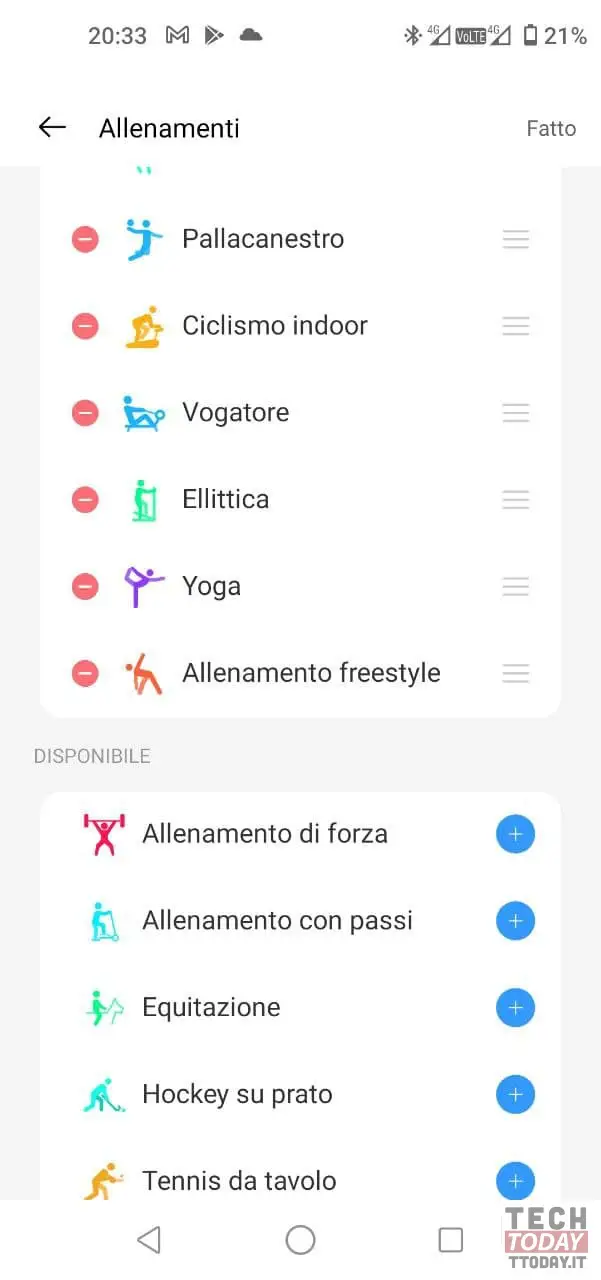Viewport: 601px width, 1280px height.
Task: Remove Vogatore from the workouts
Action: pyautogui.click(x=85, y=413)
